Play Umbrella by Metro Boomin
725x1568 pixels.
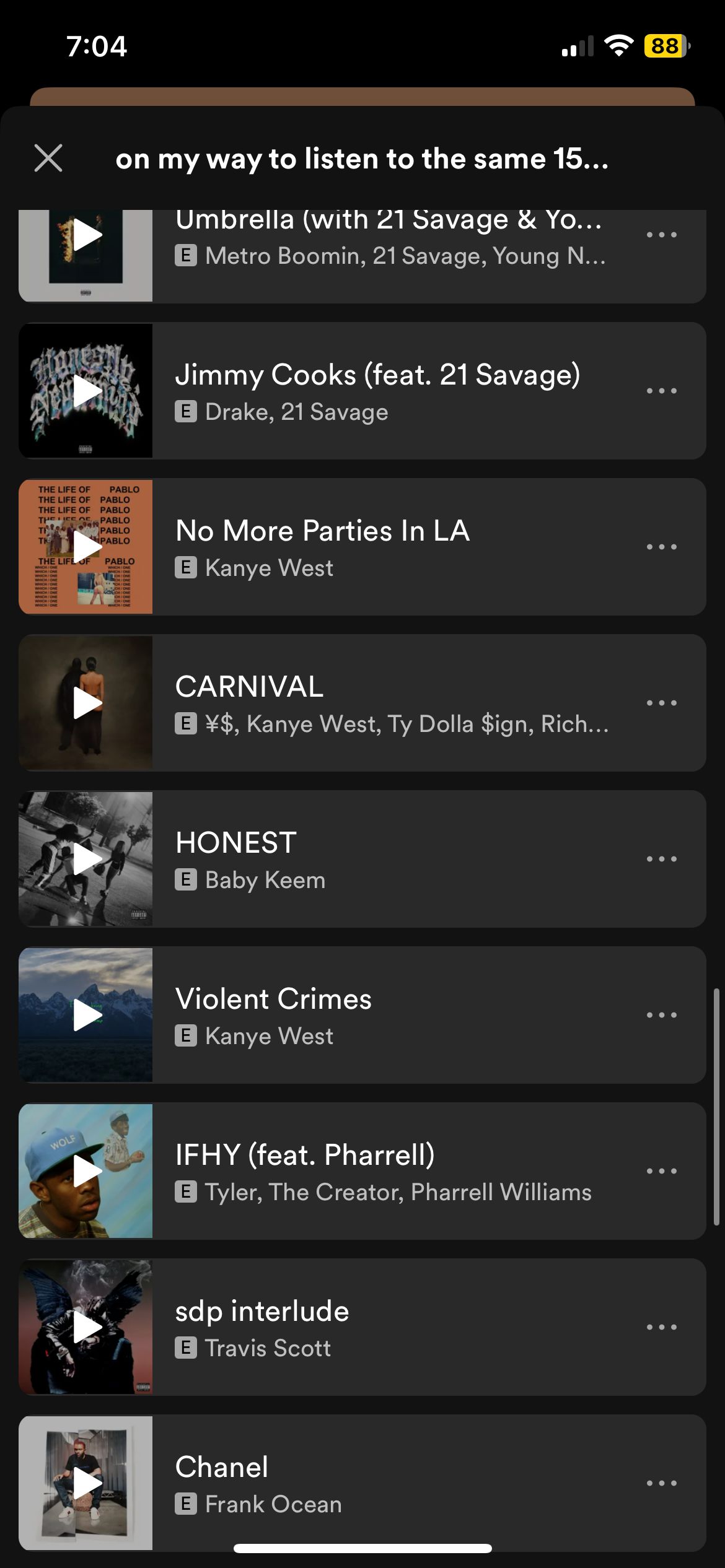click(86, 235)
